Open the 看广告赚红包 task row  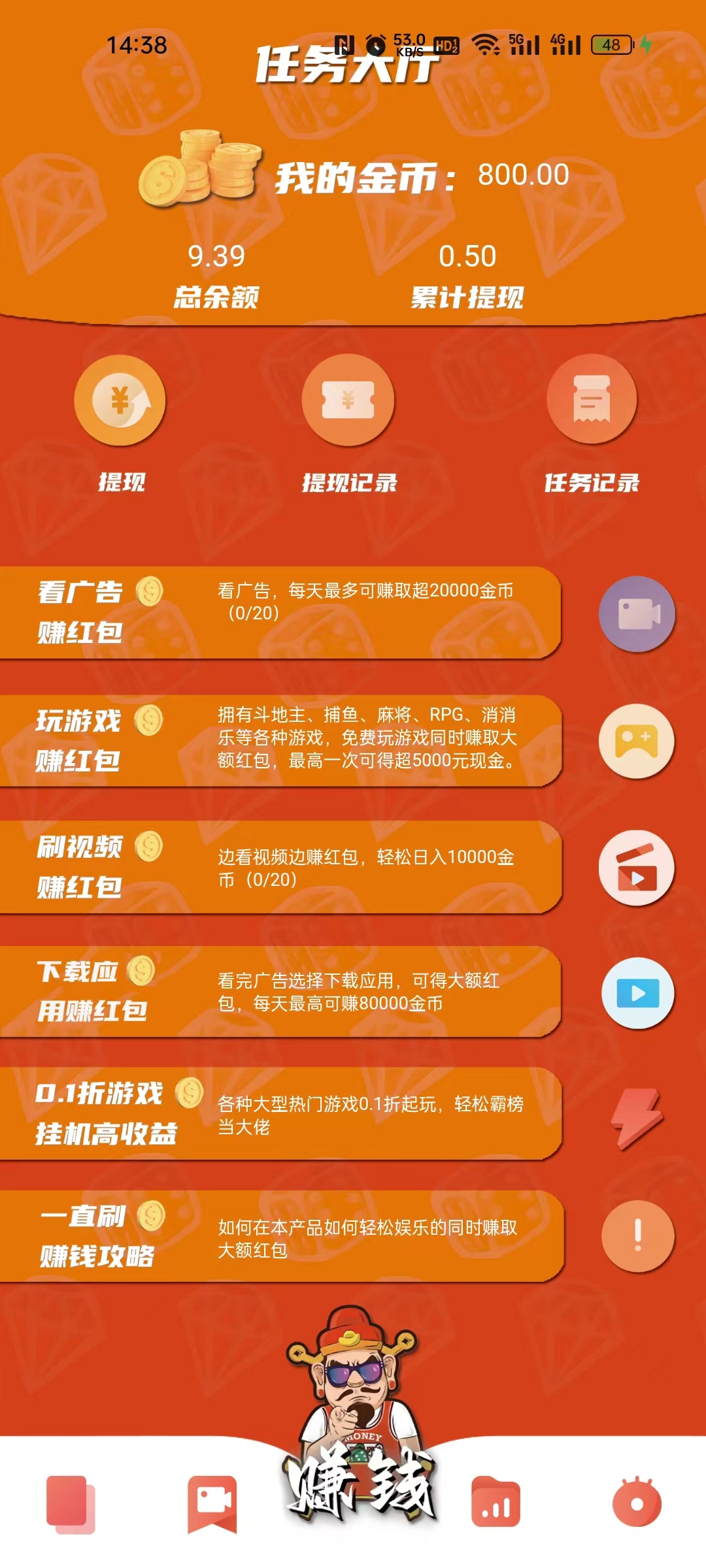click(x=281, y=612)
